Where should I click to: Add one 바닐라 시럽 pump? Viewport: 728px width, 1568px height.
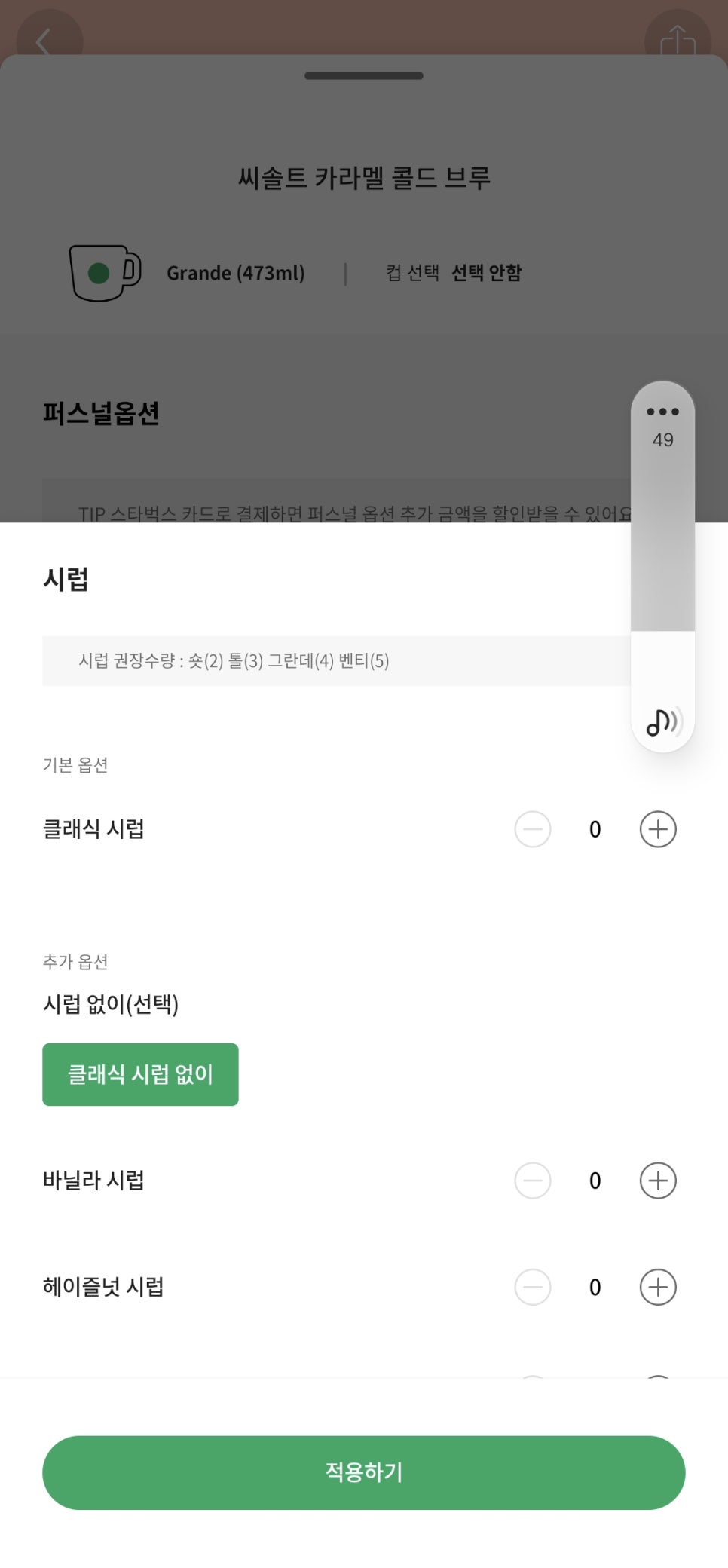658,1181
